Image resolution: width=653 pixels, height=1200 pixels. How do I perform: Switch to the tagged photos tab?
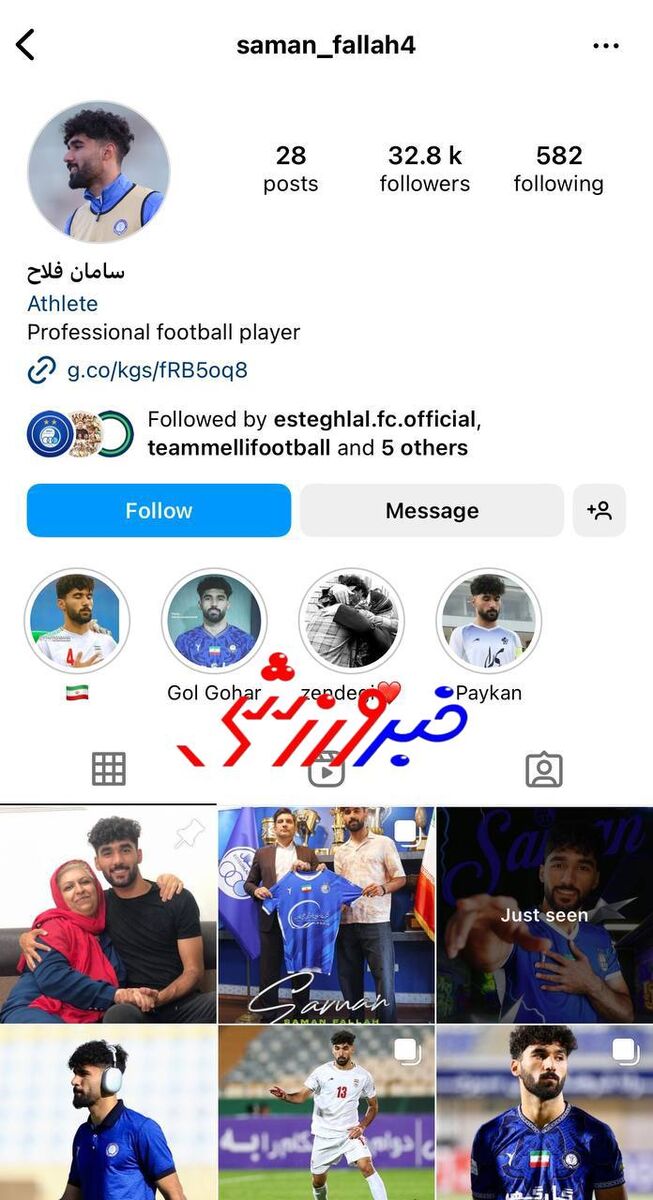[544, 769]
